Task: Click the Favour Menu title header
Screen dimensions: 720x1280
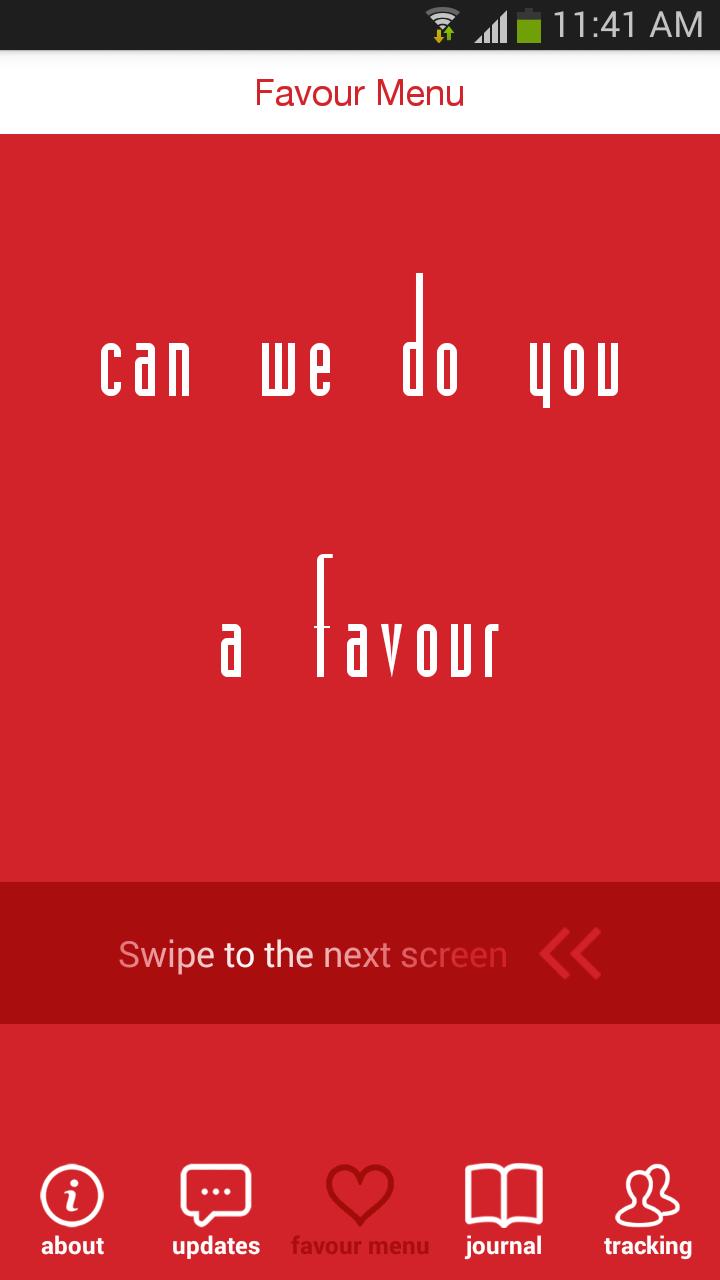Action: click(x=360, y=92)
